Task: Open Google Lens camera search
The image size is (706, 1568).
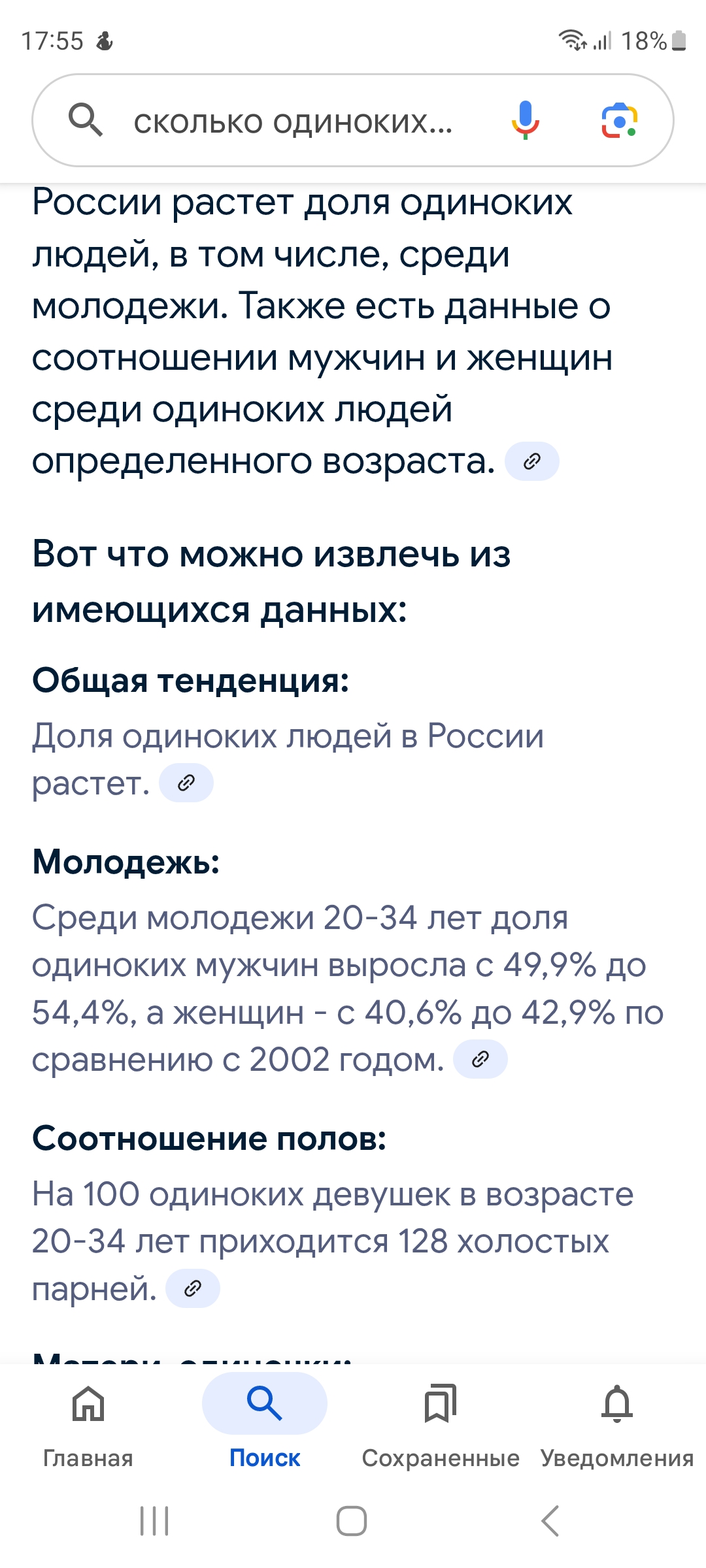Action: (x=619, y=121)
